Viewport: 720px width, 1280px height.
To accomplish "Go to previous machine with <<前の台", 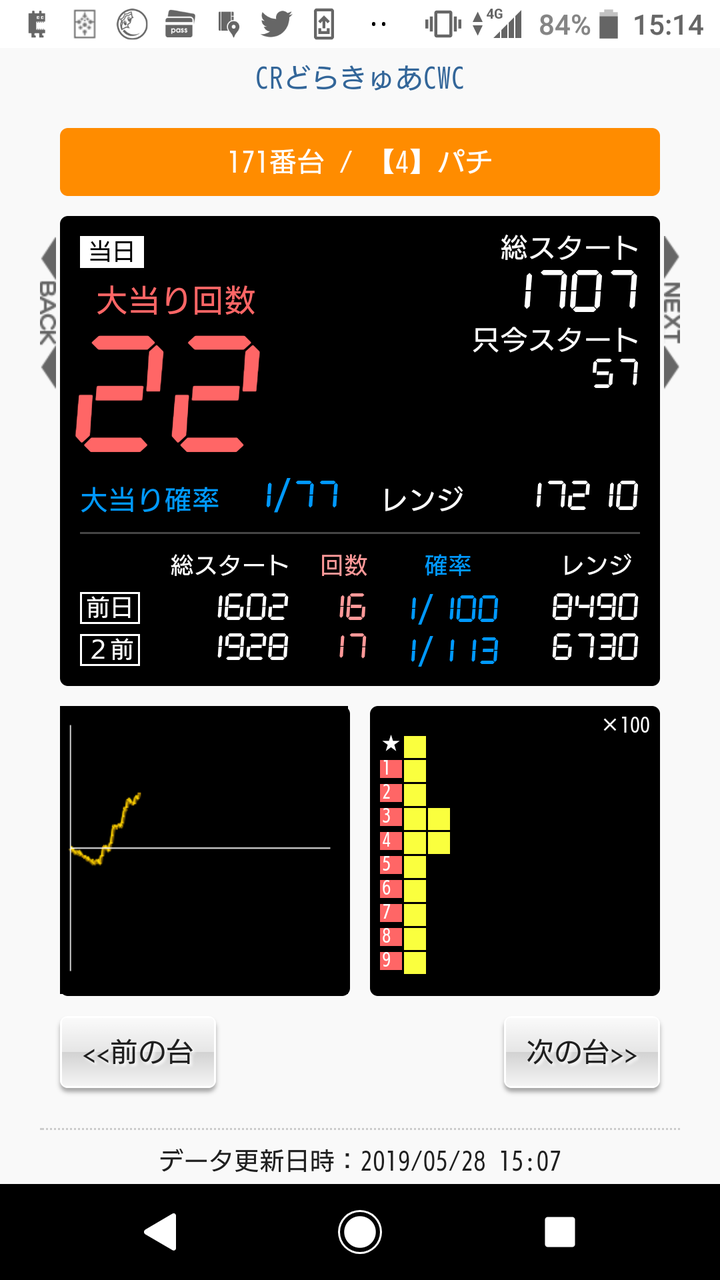I will [138, 1053].
